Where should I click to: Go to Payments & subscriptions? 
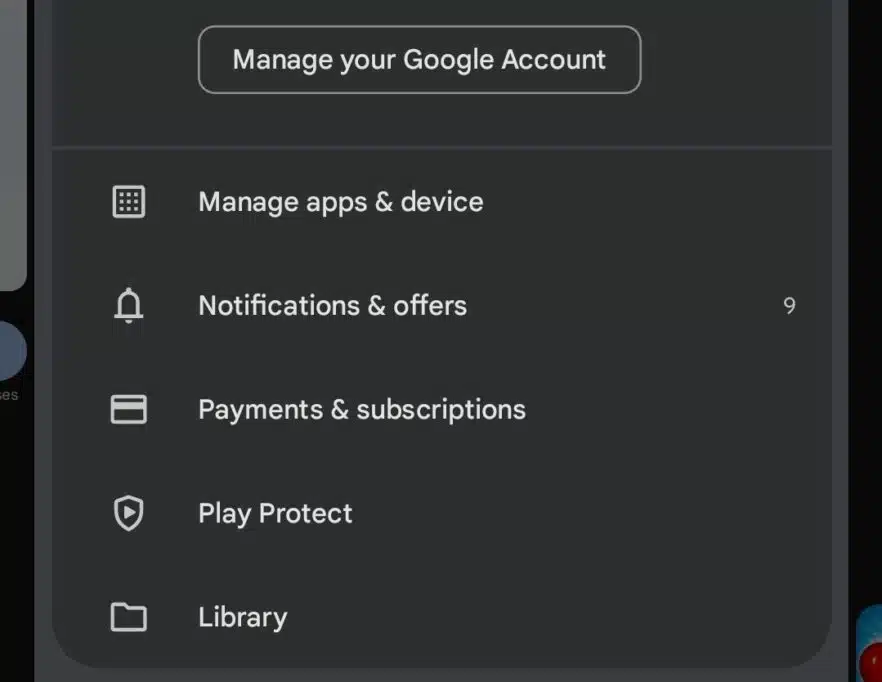tap(362, 410)
